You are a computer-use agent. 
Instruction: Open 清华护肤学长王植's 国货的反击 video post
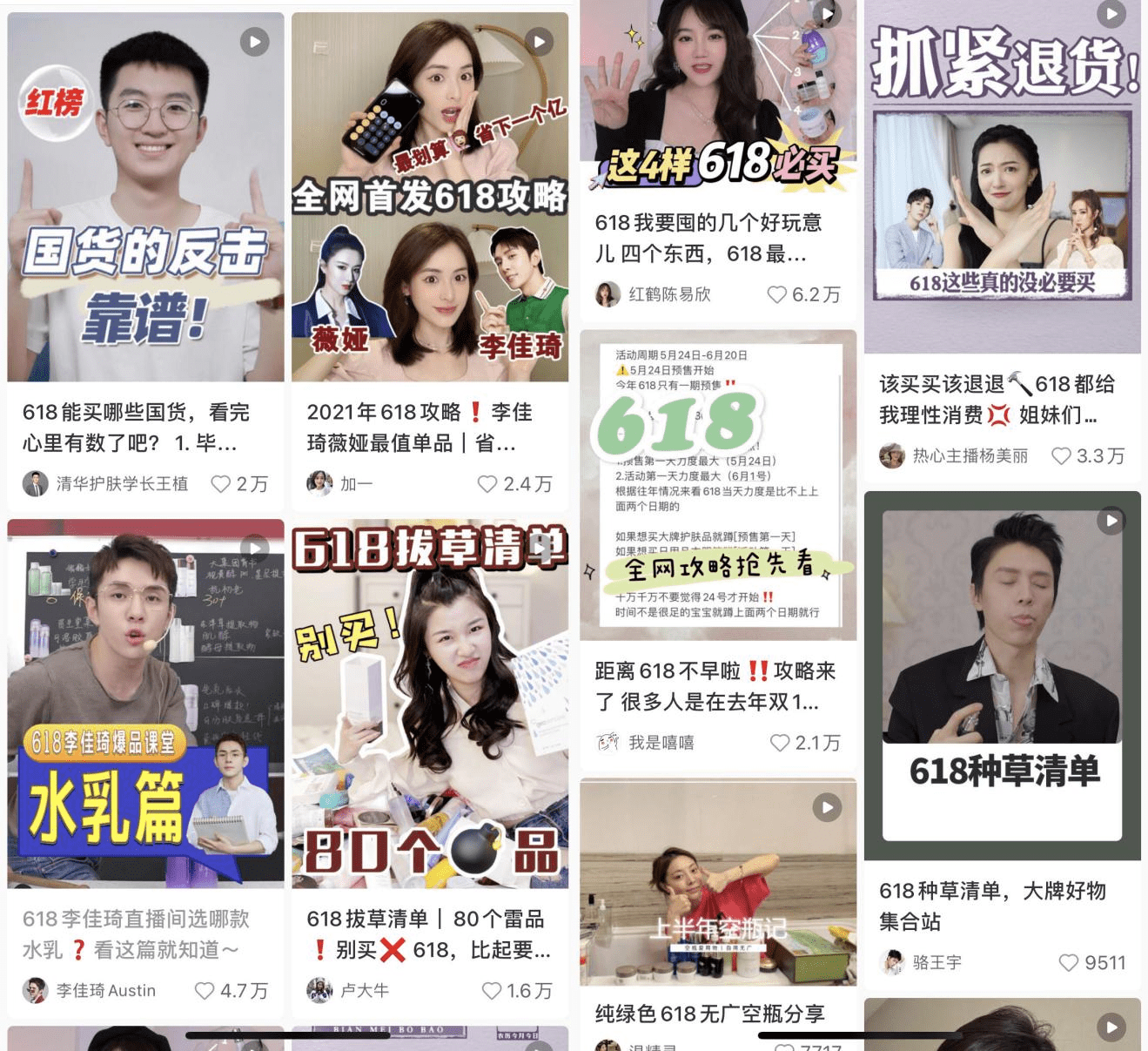[145, 198]
